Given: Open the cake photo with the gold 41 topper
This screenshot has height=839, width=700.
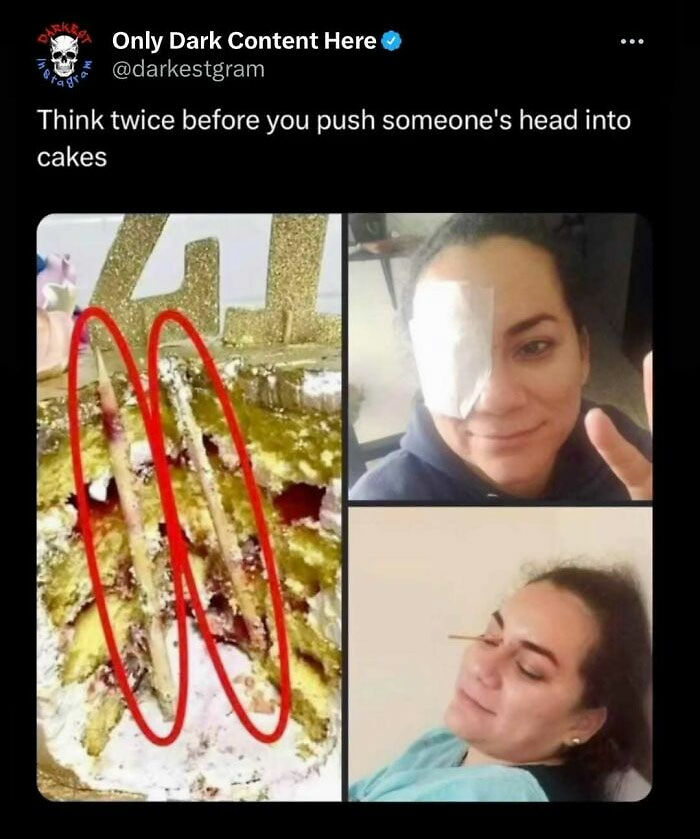Looking at the screenshot, I should (189, 507).
